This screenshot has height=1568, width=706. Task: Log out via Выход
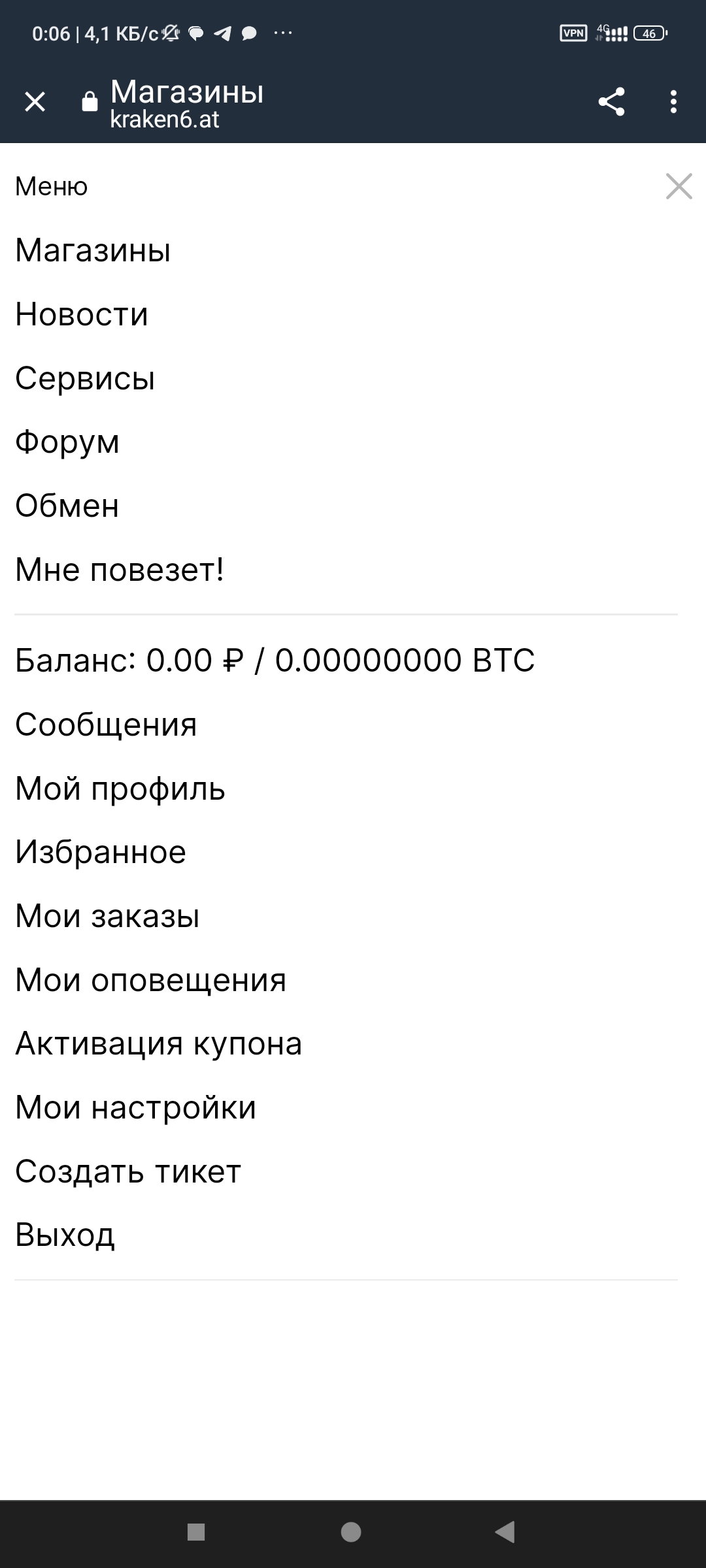[x=65, y=1235]
